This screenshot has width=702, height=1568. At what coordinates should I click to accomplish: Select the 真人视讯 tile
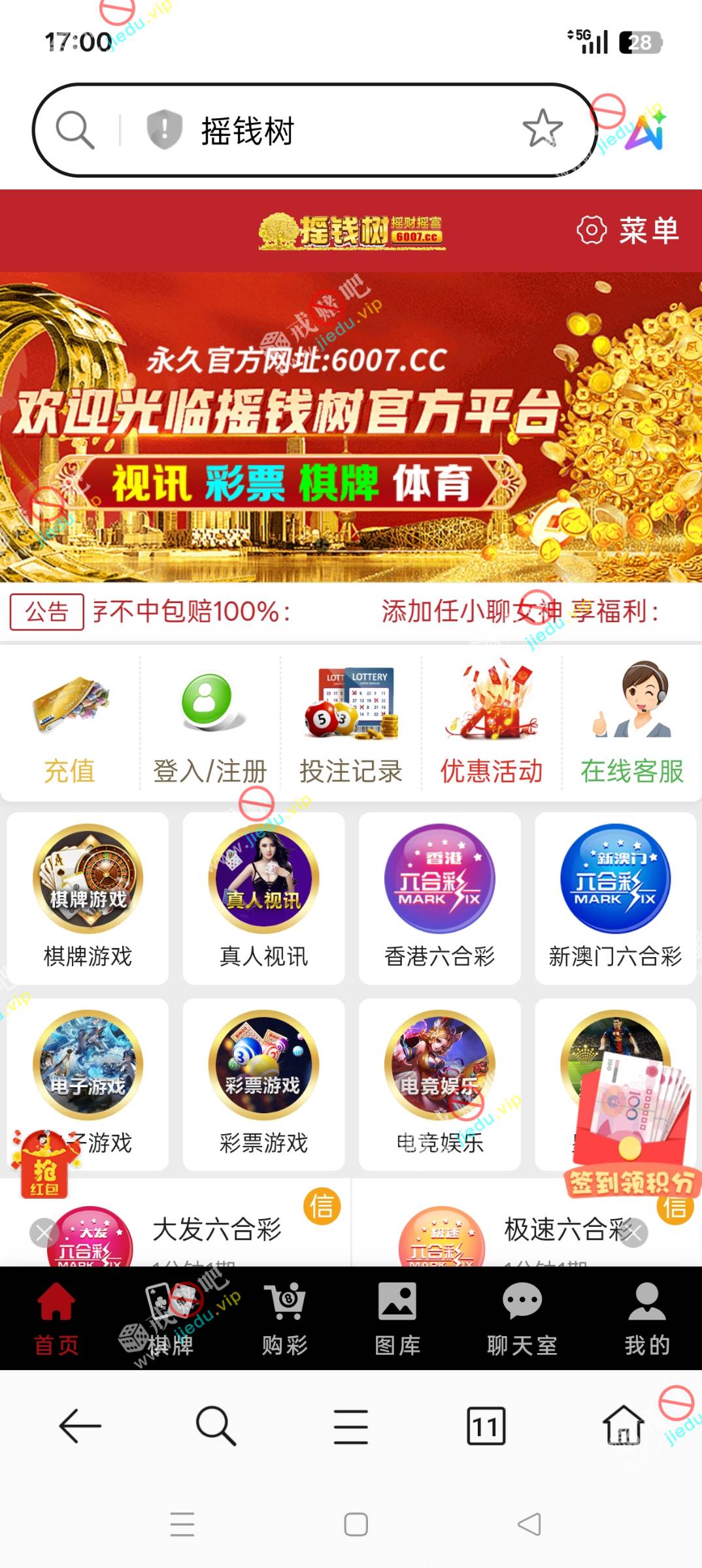[x=263, y=898]
